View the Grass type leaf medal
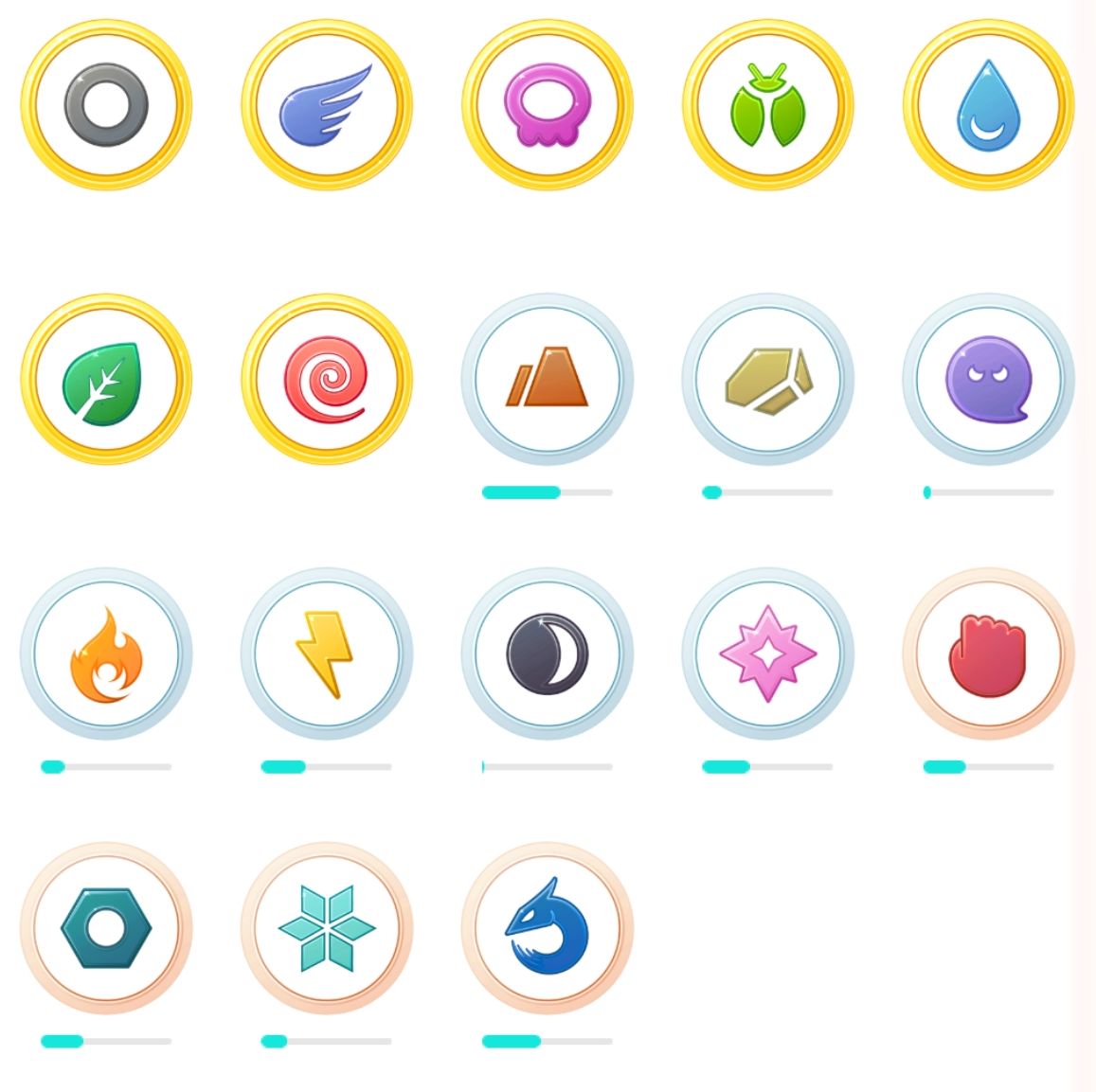The width and height of the screenshot is (1096, 1092). (x=106, y=379)
